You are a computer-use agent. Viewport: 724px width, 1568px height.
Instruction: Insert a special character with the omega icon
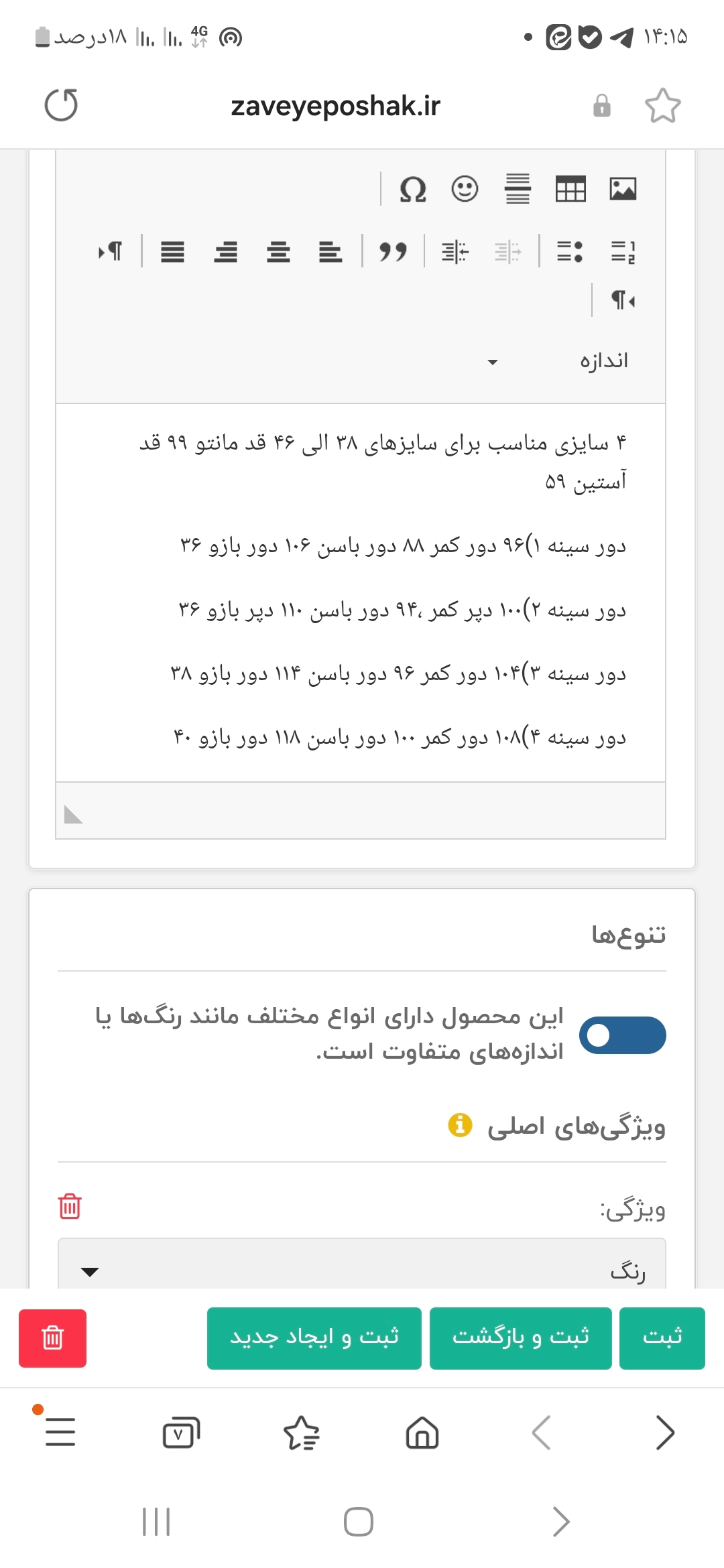coord(412,189)
